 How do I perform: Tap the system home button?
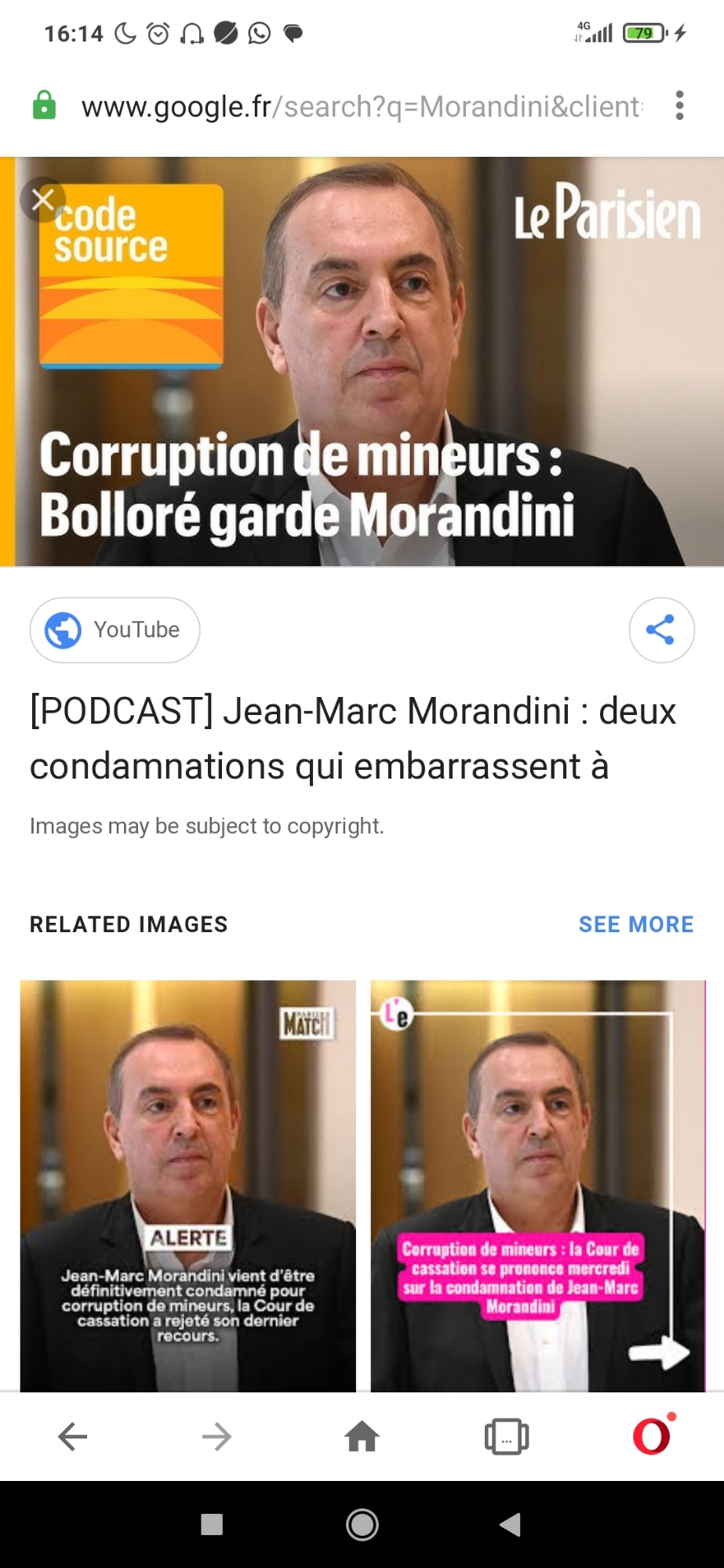(362, 1524)
